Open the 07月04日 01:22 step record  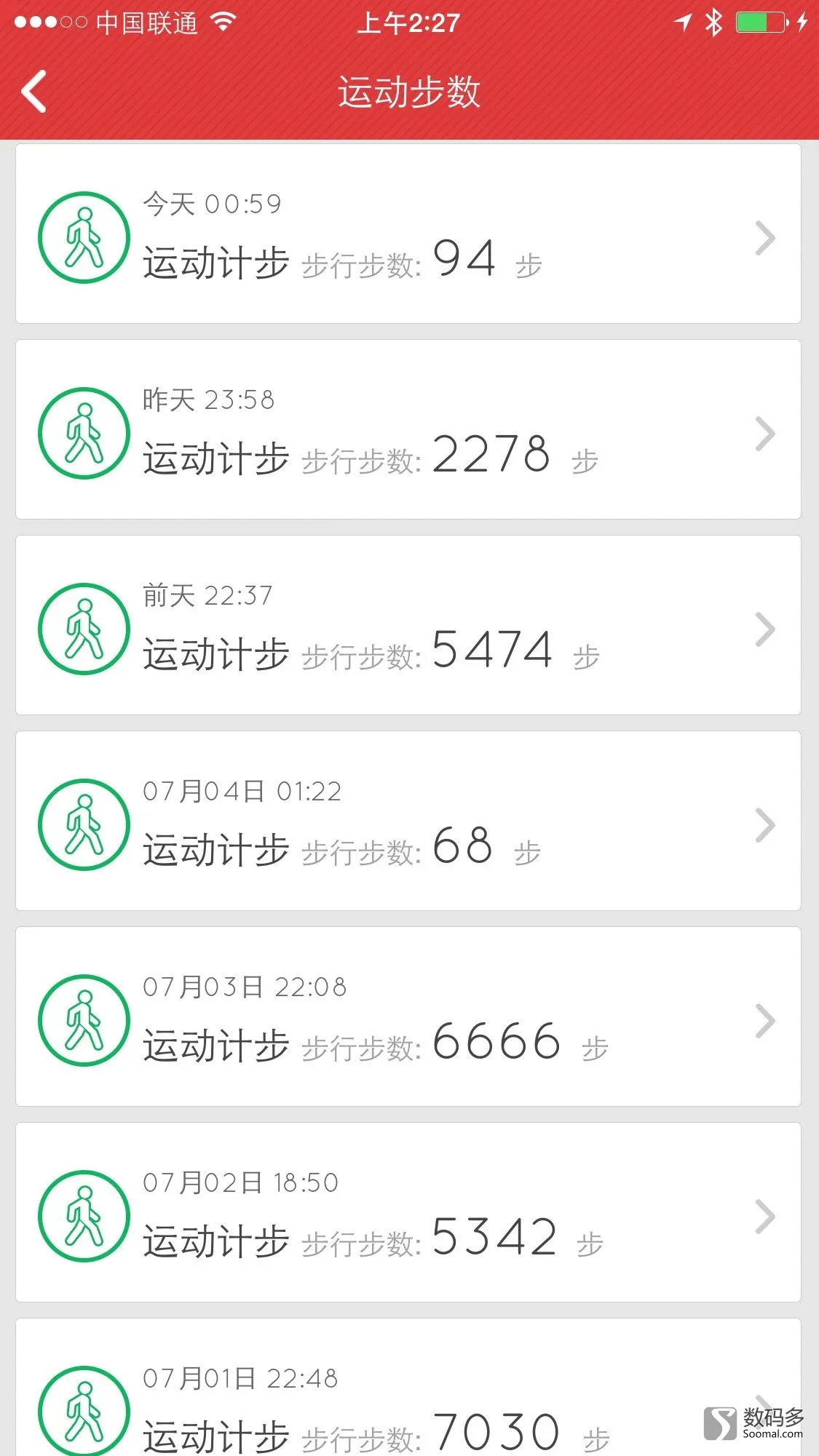pos(408,821)
